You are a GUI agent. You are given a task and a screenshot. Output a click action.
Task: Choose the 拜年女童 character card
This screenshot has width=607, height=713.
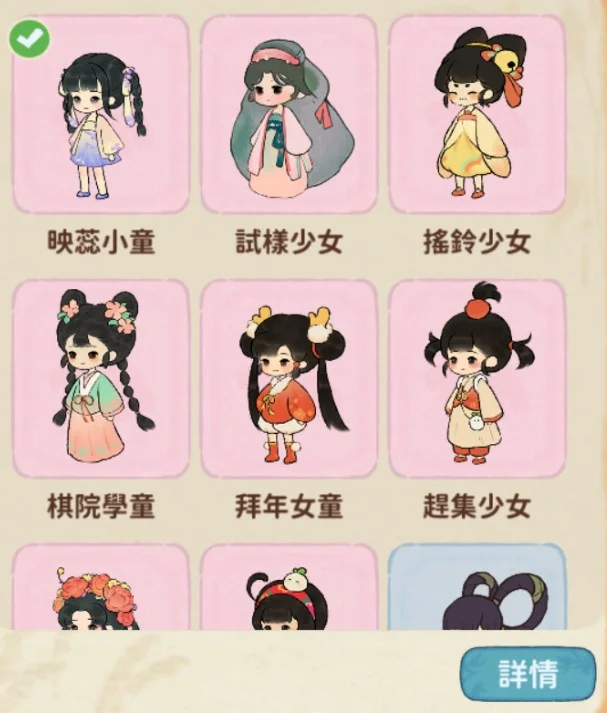tap(288, 380)
